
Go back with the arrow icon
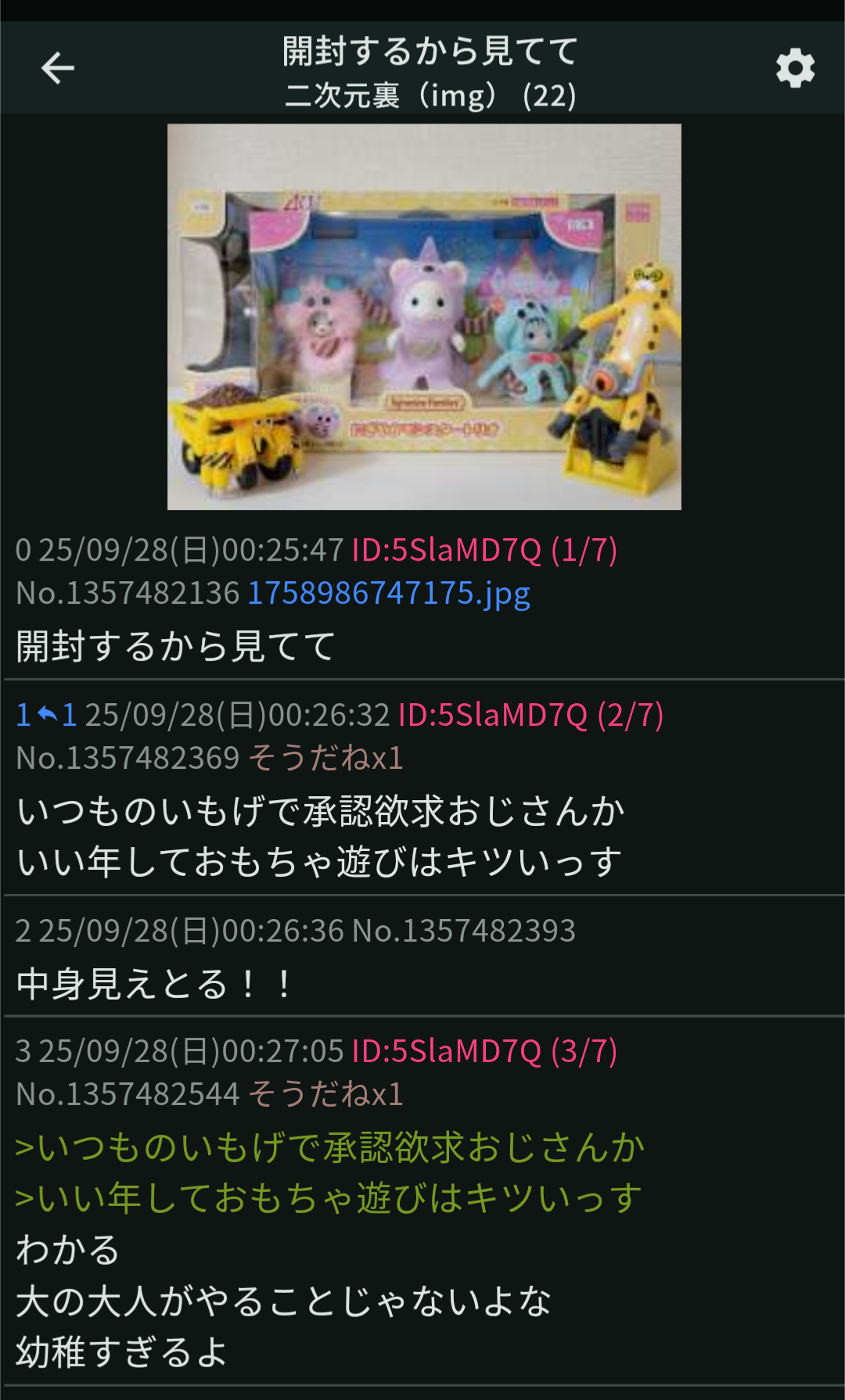58,68
